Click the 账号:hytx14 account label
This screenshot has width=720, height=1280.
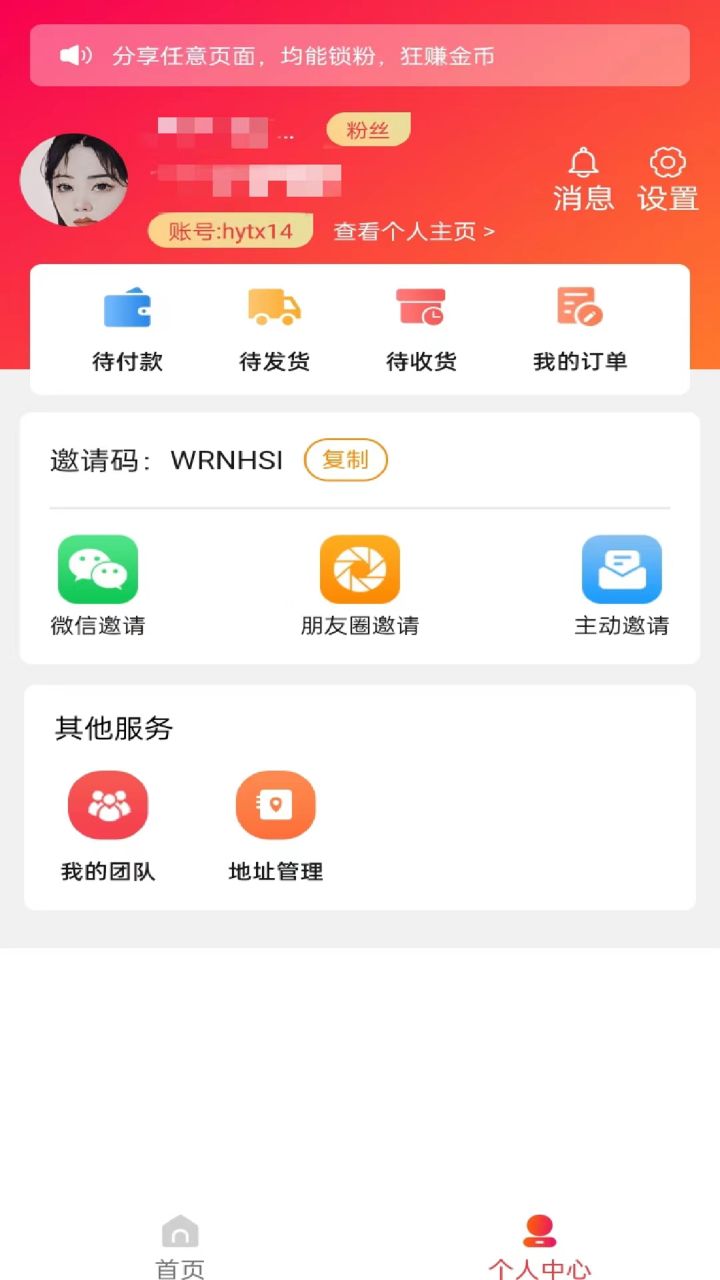(229, 231)
